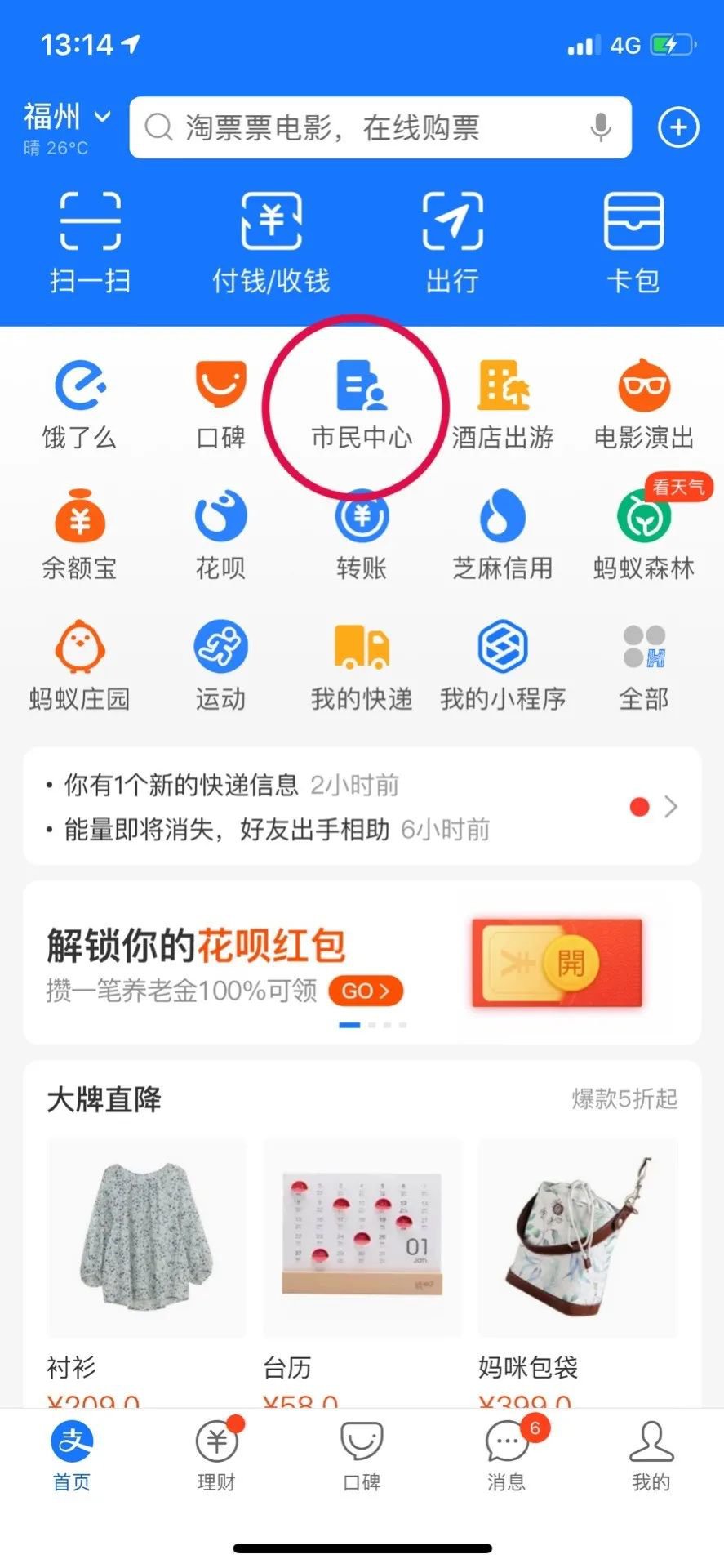
Task: Open the 福州 city selector dropdown
Action: coord(66,119)
